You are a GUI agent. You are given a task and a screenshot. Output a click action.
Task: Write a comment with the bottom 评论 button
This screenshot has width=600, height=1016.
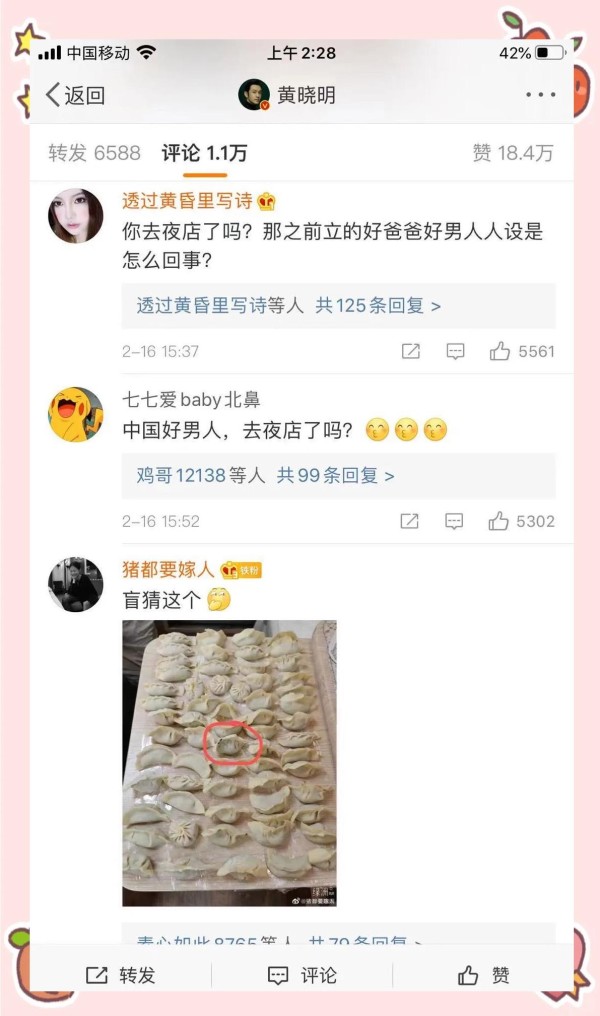pyautogui.click(x=302, y=975)
